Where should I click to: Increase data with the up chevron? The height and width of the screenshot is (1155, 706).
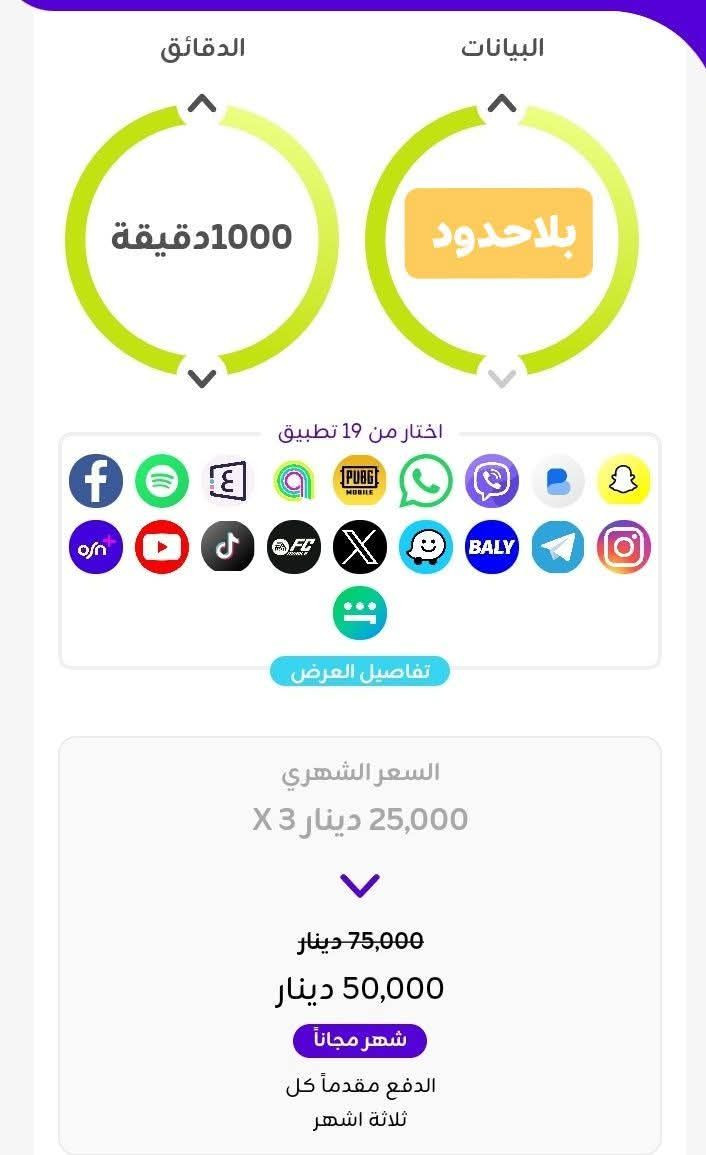pyautogui.click(x=502, y=104)
